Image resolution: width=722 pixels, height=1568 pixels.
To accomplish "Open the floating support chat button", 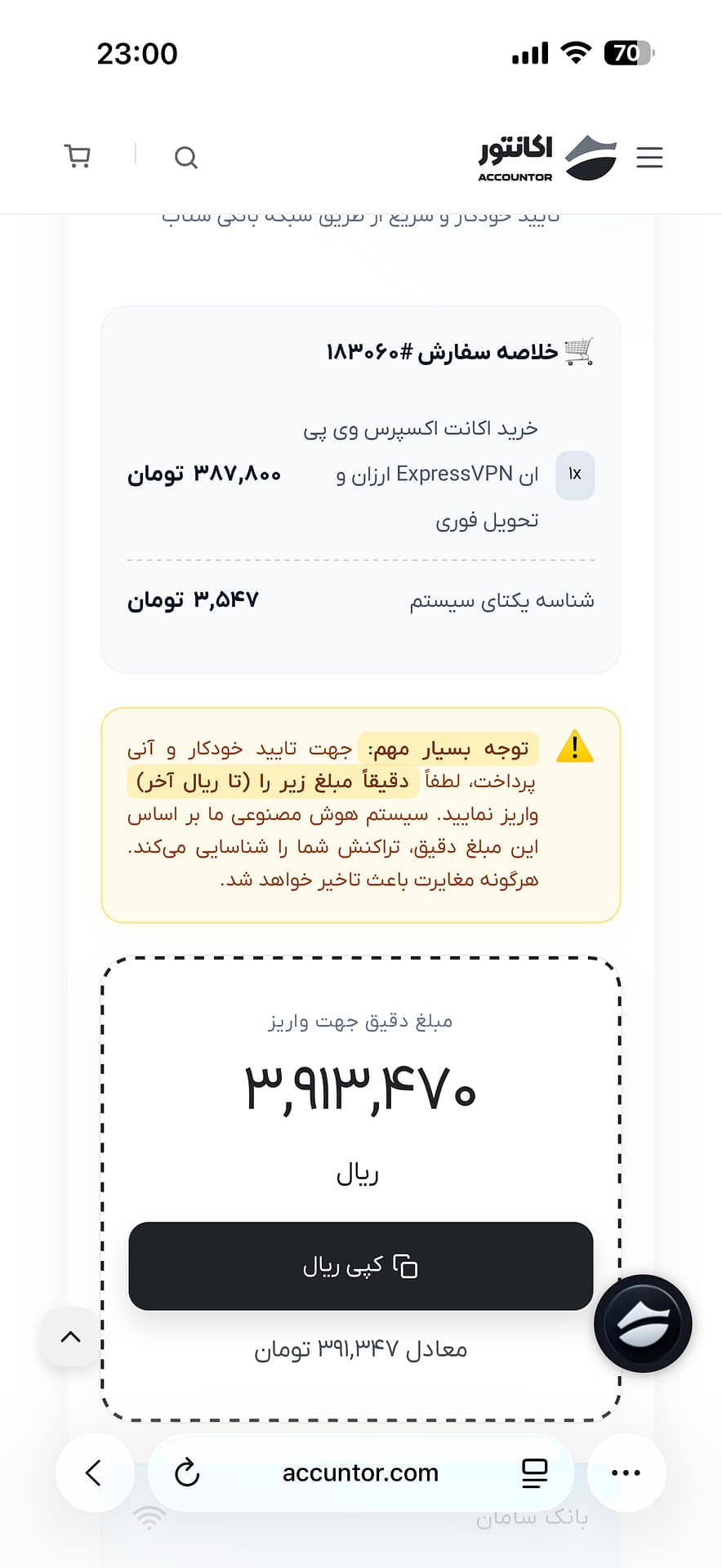I will (643, 1323).
